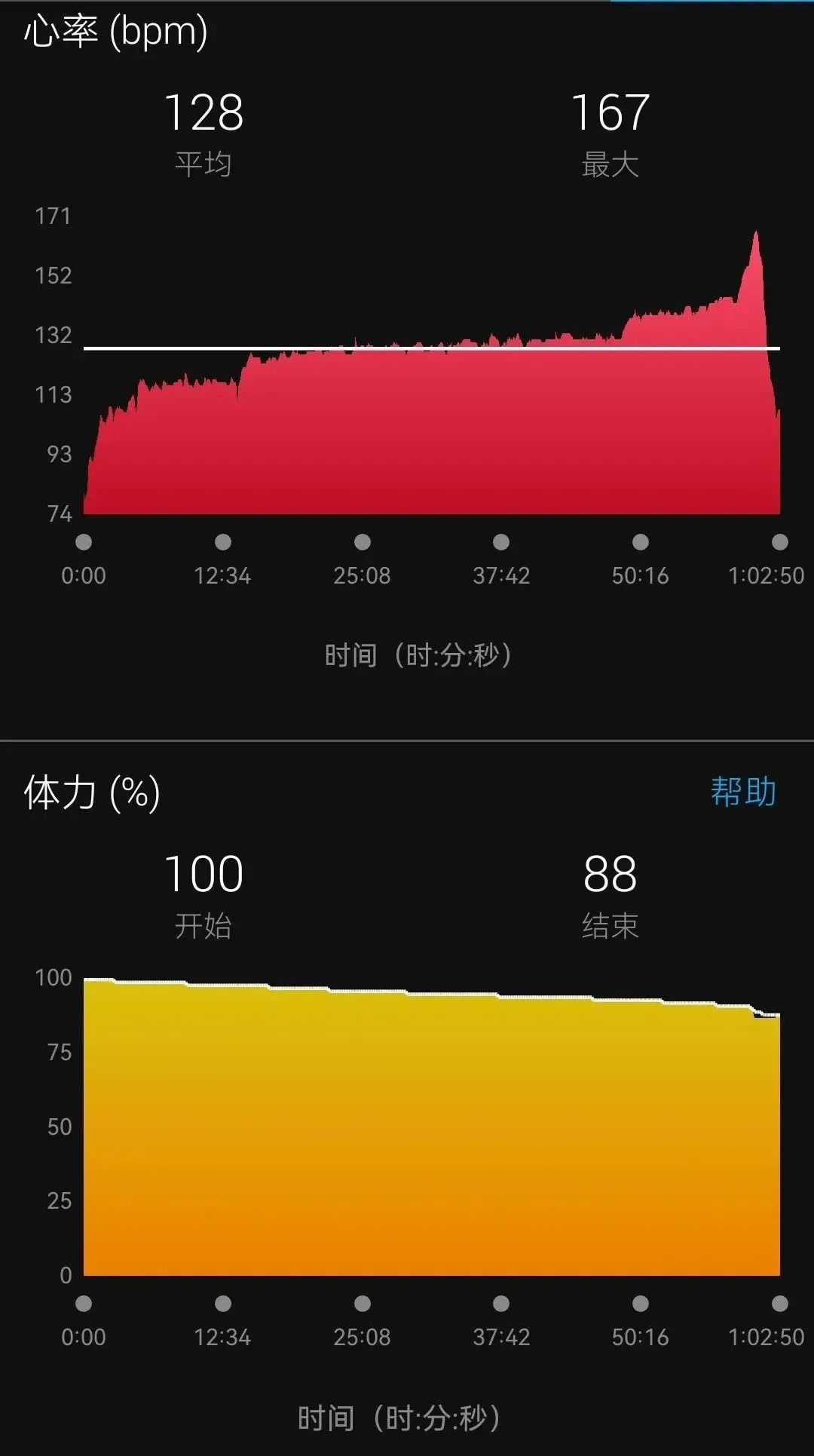
Task: Click the 时间 axis label below heart rate chart
Action: (x=417, y=653)
